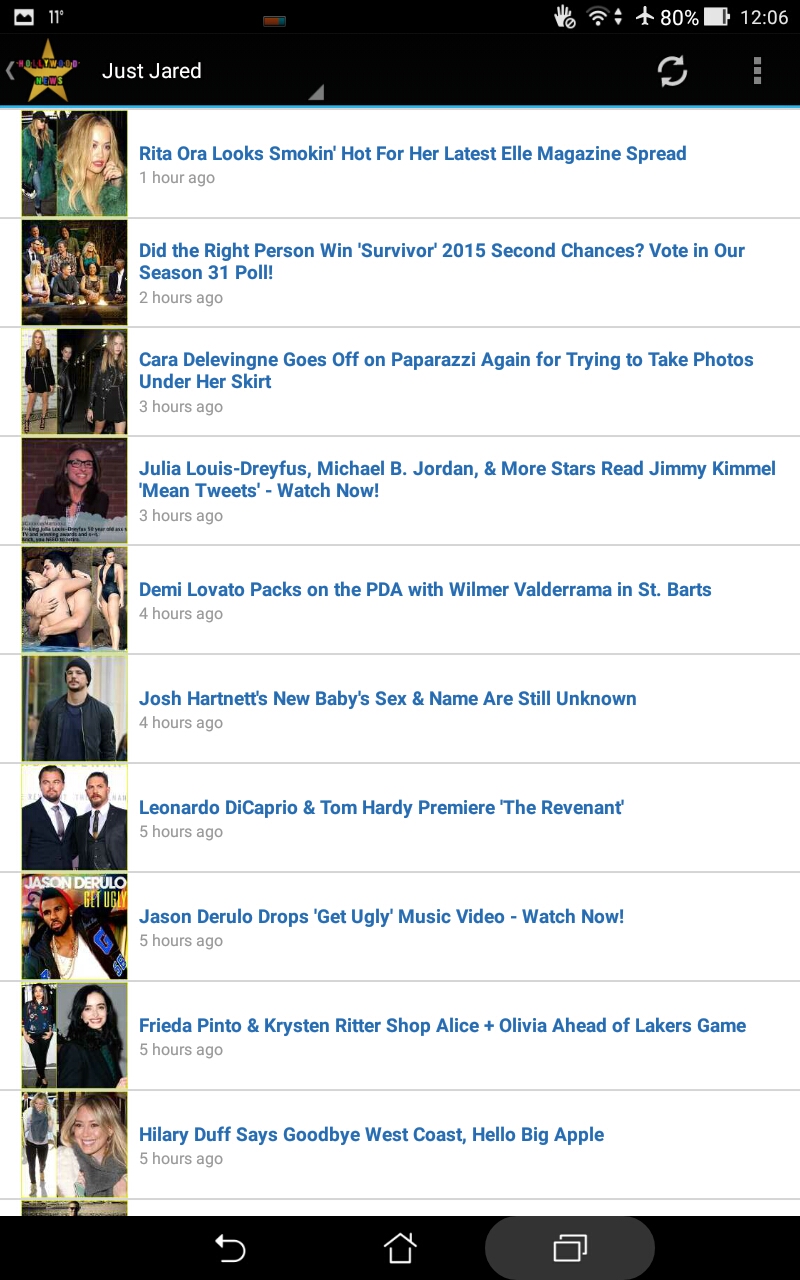Tap the Jason Derulo Get Ugly thumbnail
800x1280 pixels.
tap(74, 926)
